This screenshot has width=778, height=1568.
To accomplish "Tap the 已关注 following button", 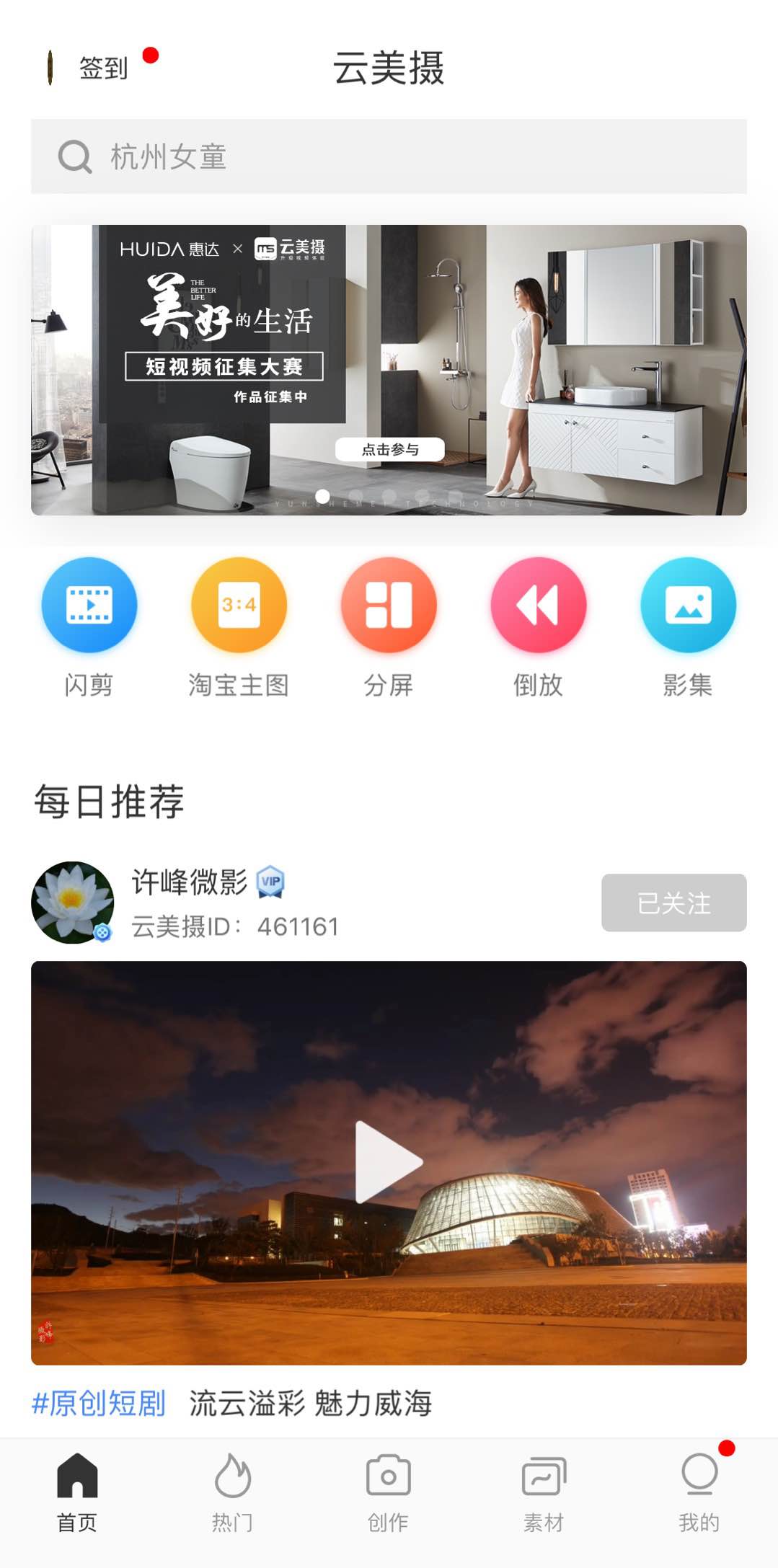I will (673, 903).
